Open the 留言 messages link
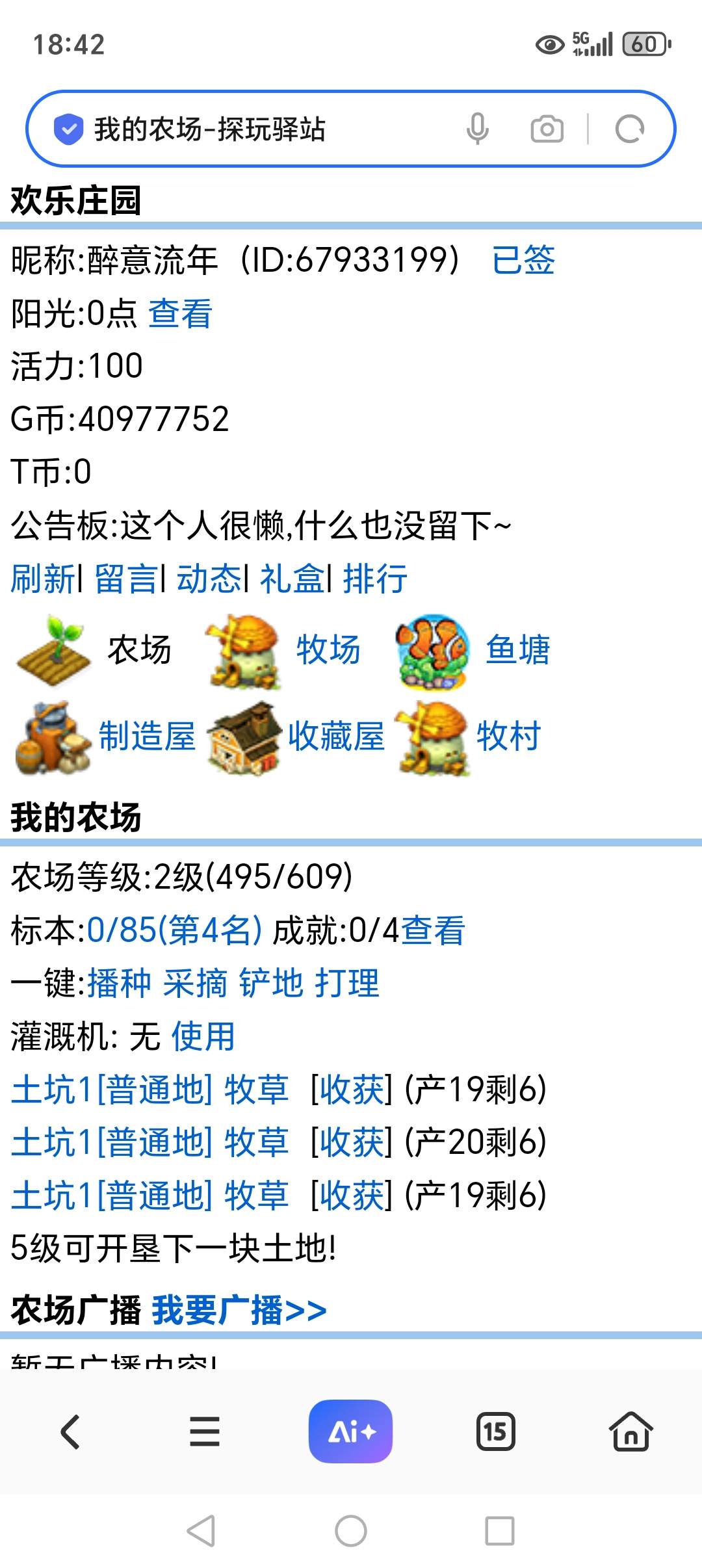 126,579
